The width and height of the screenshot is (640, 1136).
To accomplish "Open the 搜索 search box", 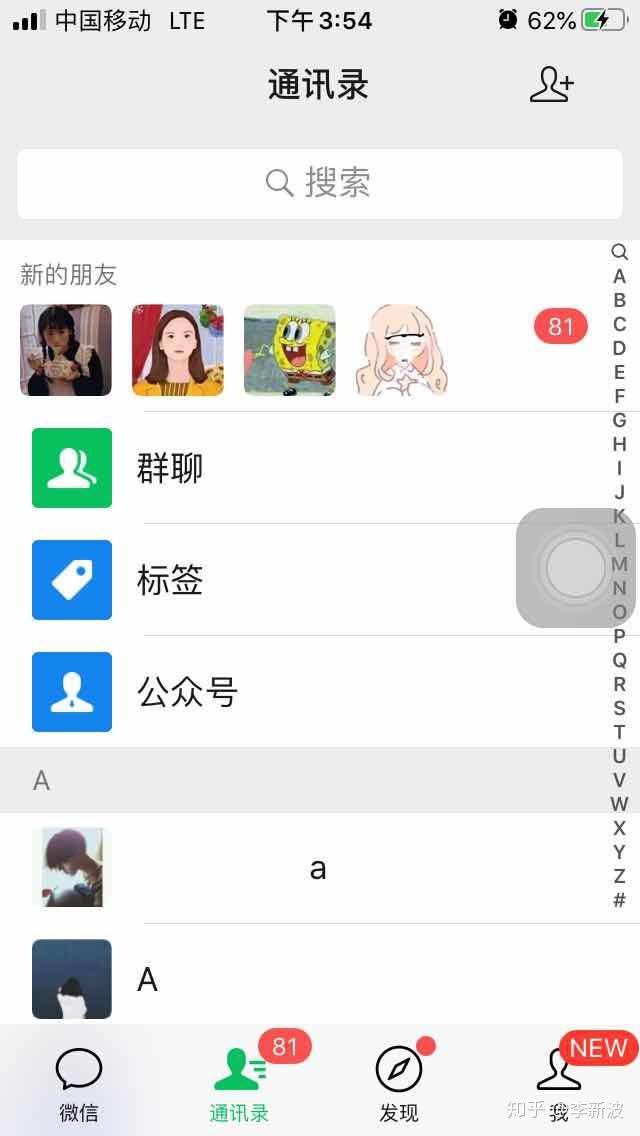I will pos(320,183).
